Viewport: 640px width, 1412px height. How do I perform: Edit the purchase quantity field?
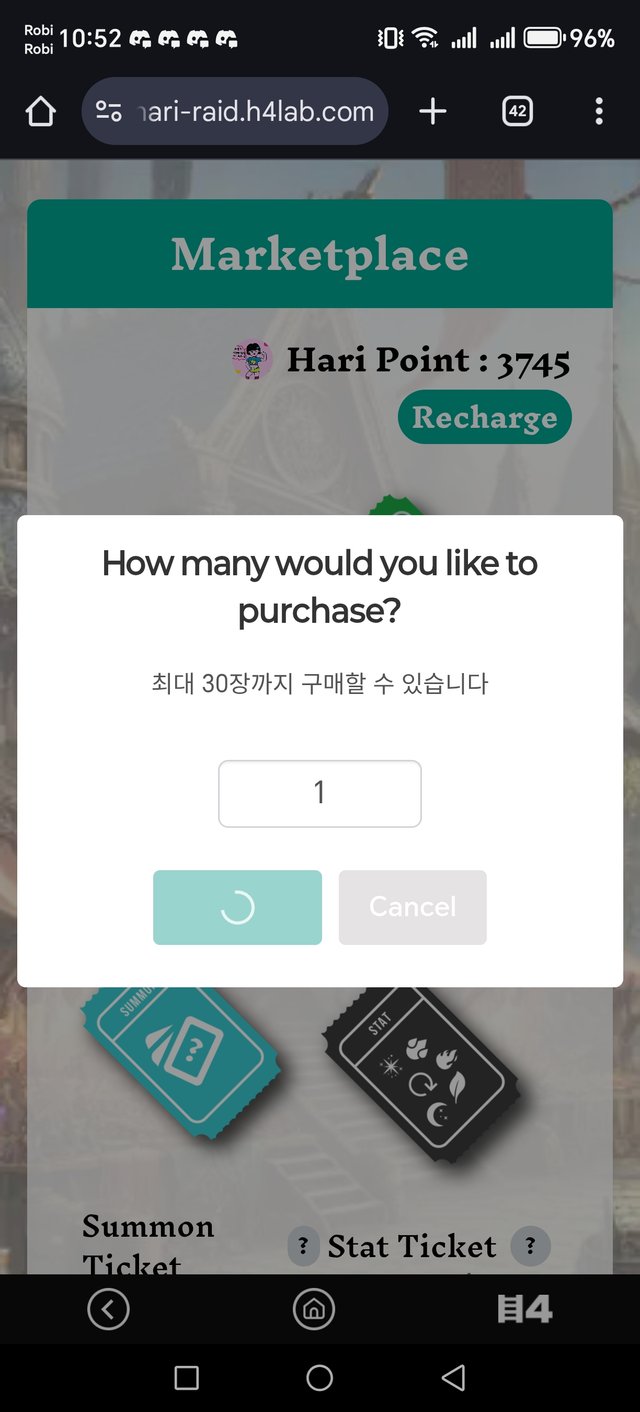tap(320, 794)
